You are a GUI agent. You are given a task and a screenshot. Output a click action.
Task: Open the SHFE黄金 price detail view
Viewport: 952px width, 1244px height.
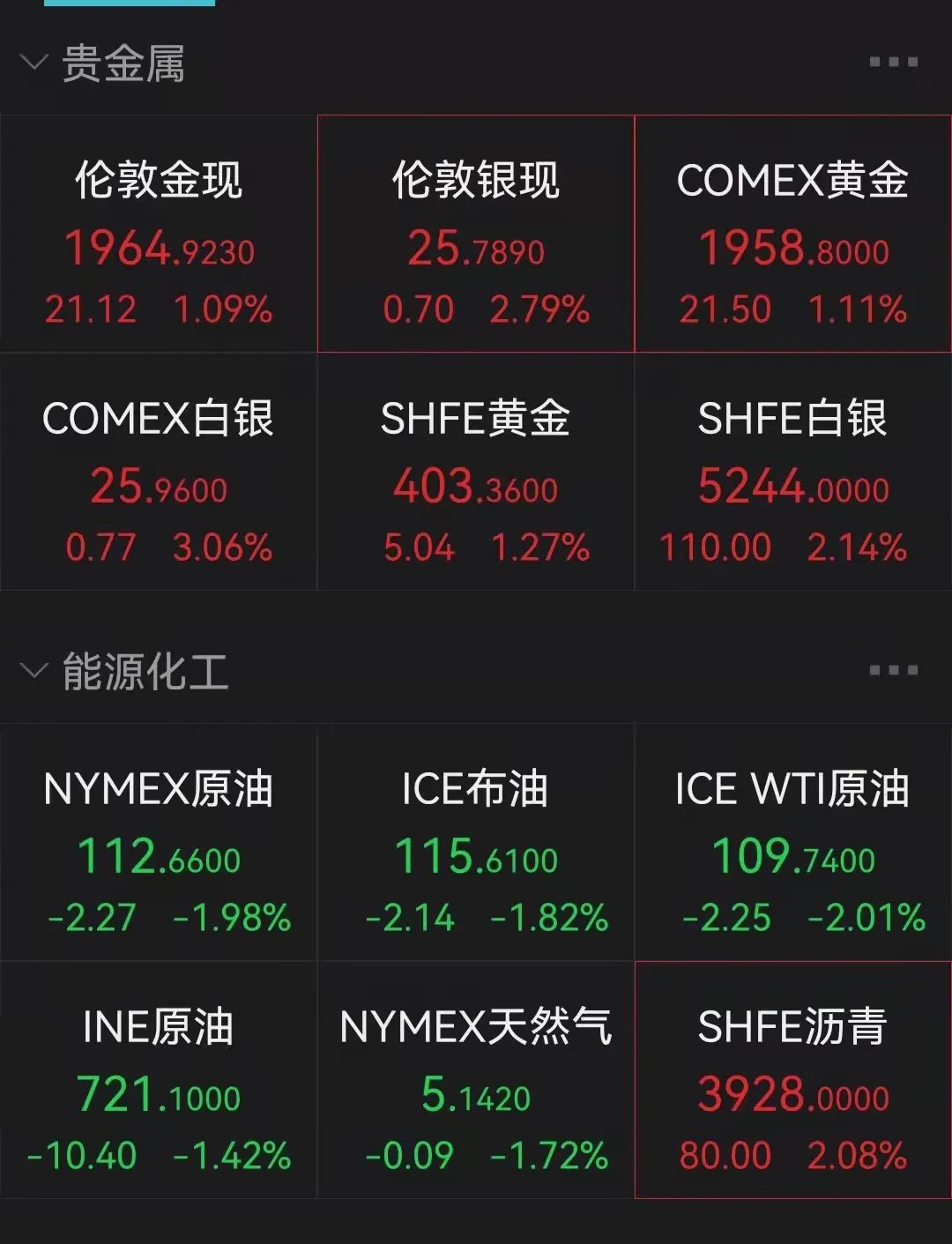[x=476, y=480]
